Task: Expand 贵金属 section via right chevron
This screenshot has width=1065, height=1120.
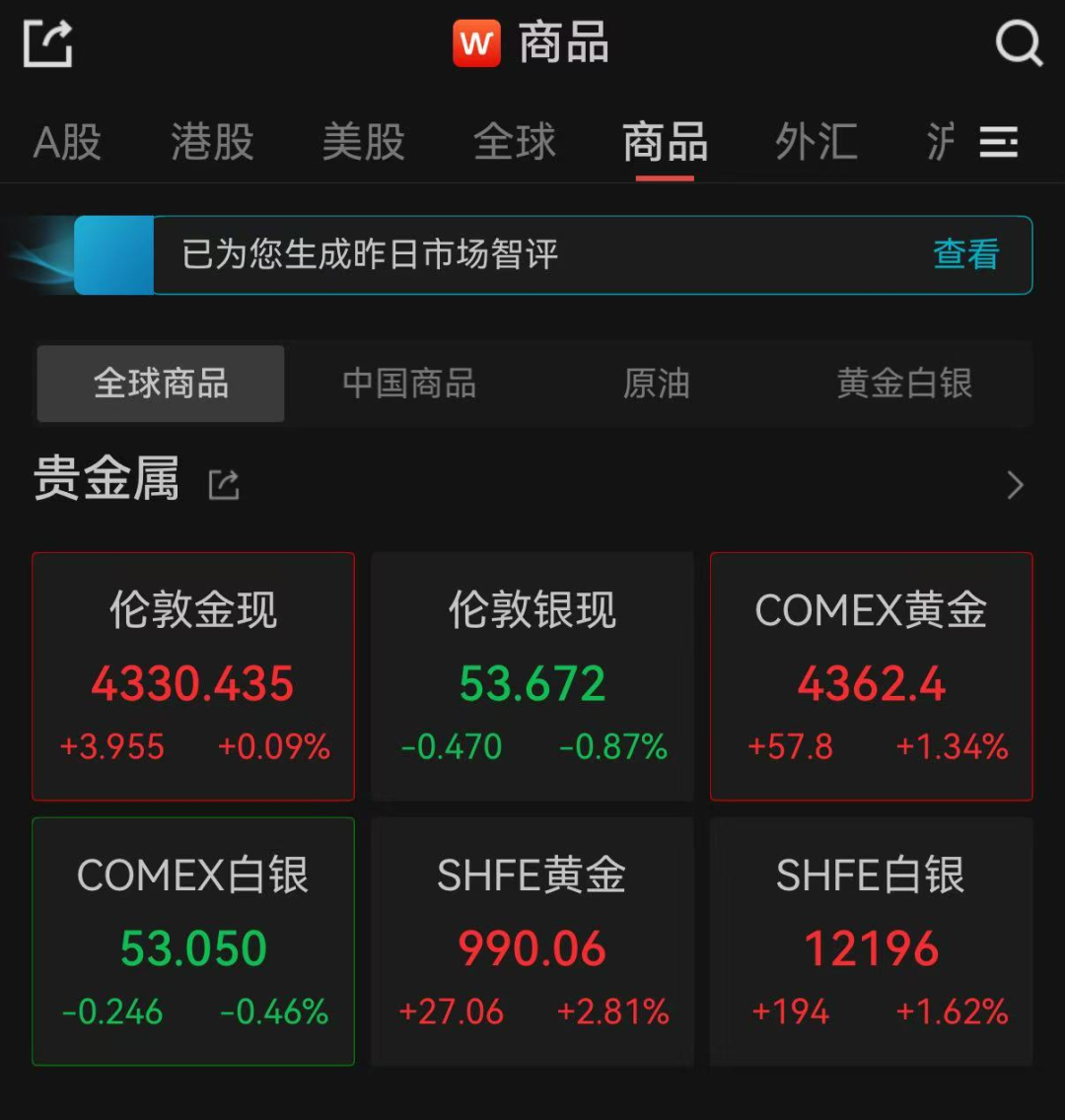Action: (1014, 484)
